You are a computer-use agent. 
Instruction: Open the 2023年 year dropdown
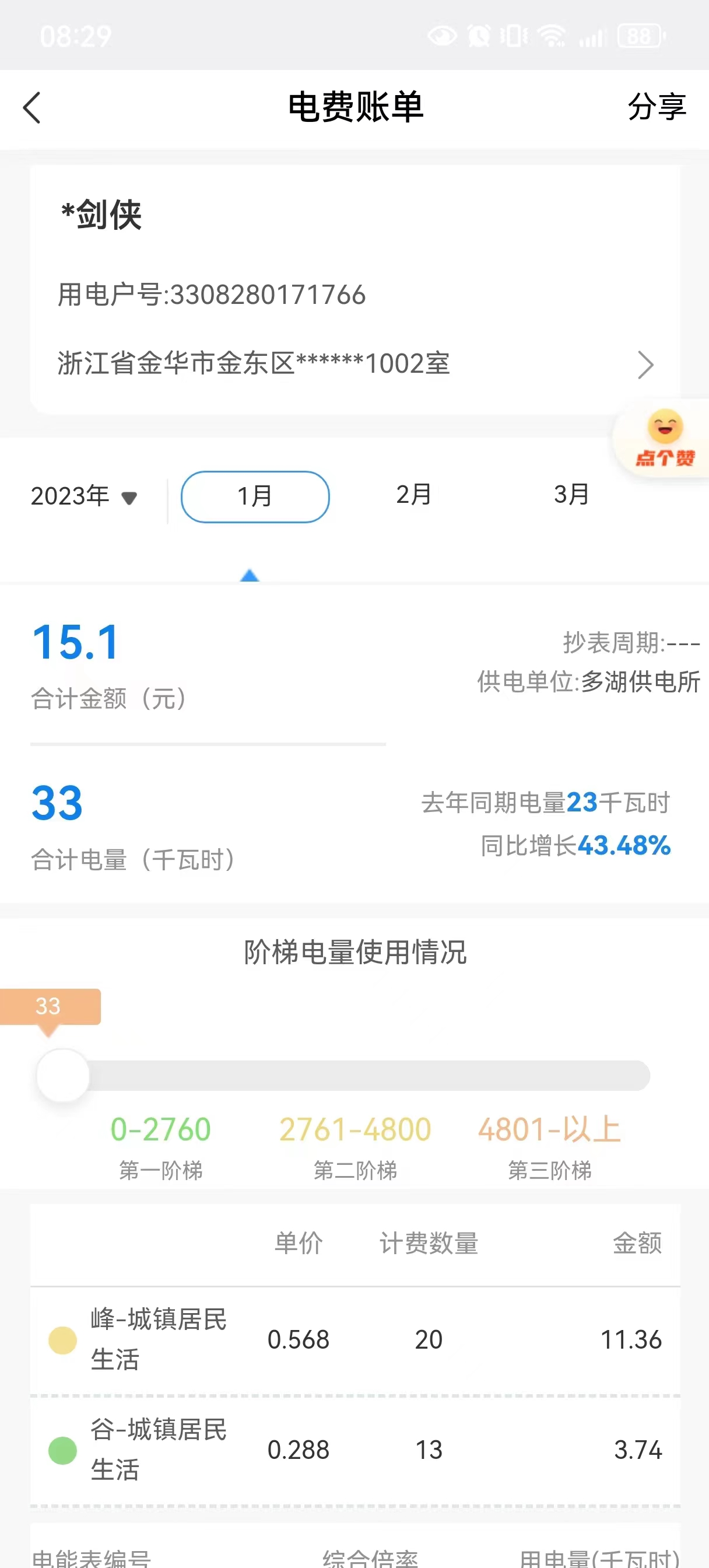(84, 496)
